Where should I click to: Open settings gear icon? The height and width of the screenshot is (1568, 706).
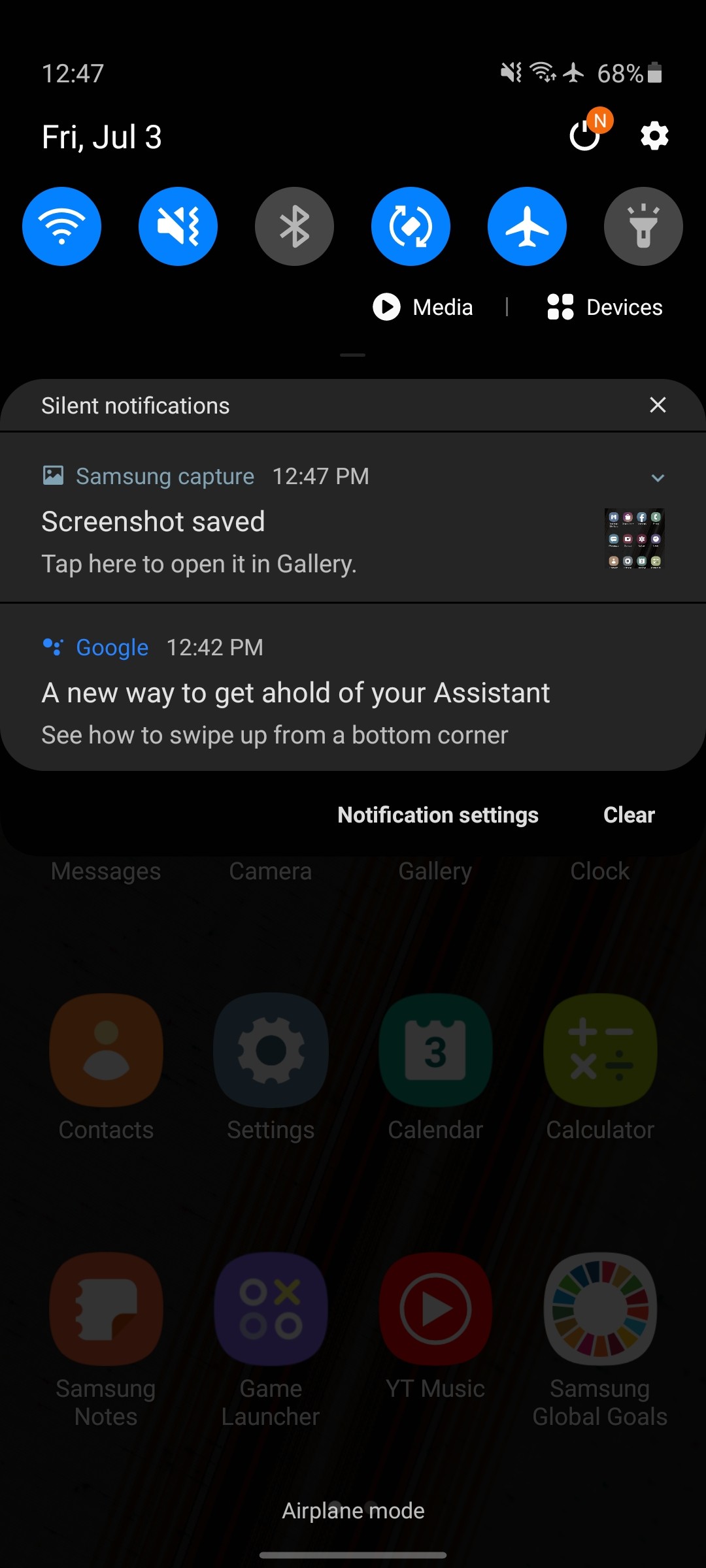(654, 136)
